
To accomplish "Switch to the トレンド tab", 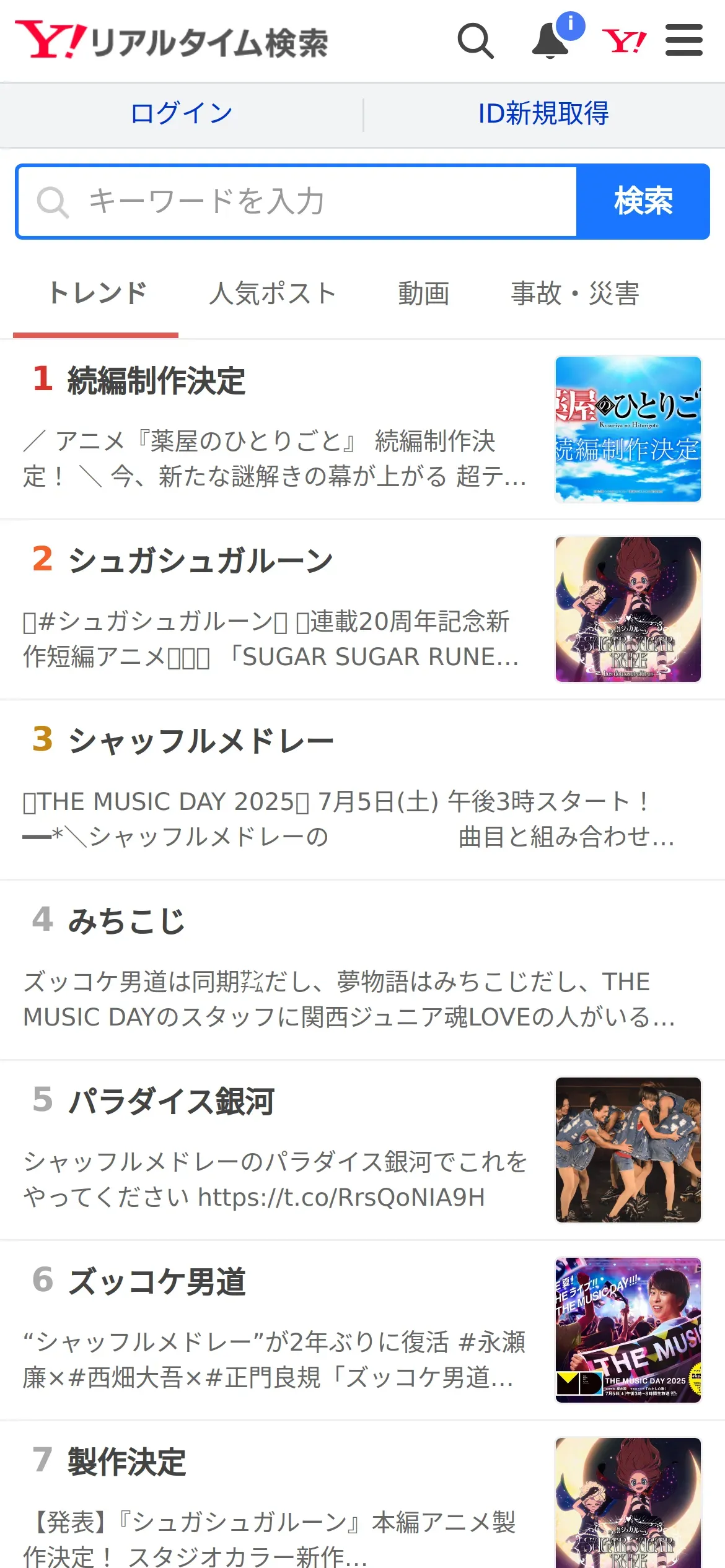I will [97, 294].
